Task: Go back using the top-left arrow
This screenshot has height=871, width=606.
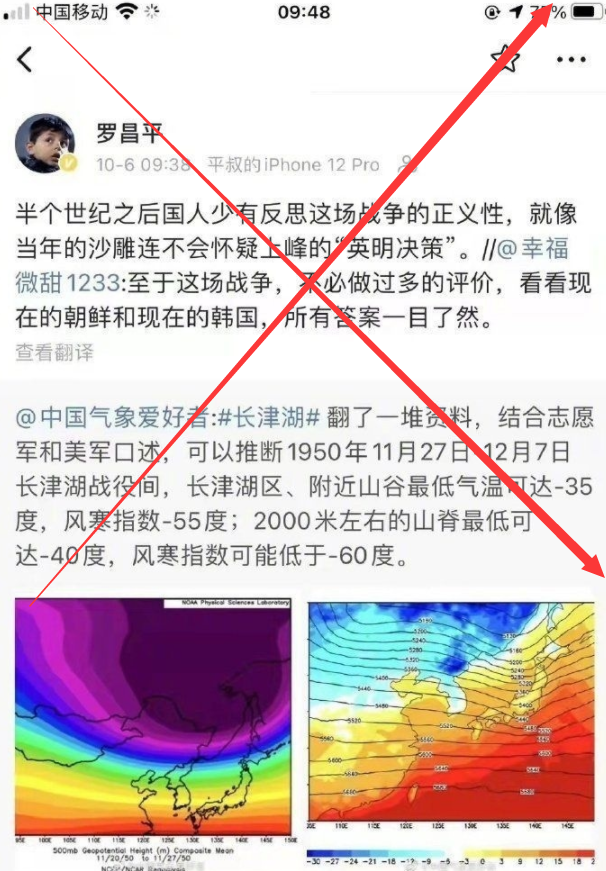Action: click(25, 60)
